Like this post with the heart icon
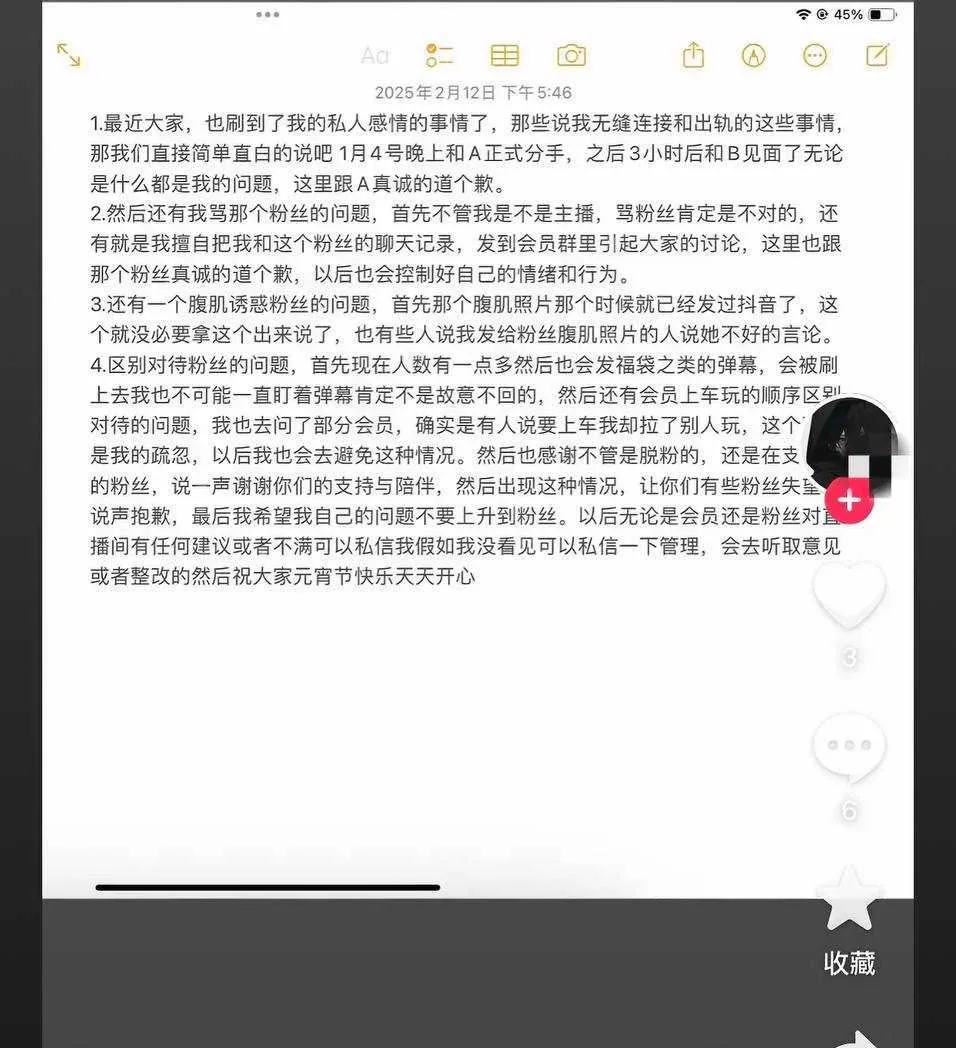956x1048 pixels. (x=849, y=594)
